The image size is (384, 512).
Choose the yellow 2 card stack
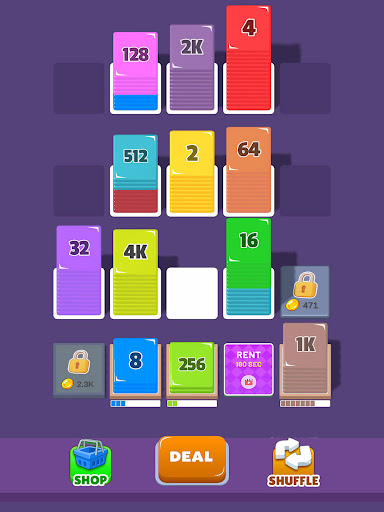(x=192, y=172)
